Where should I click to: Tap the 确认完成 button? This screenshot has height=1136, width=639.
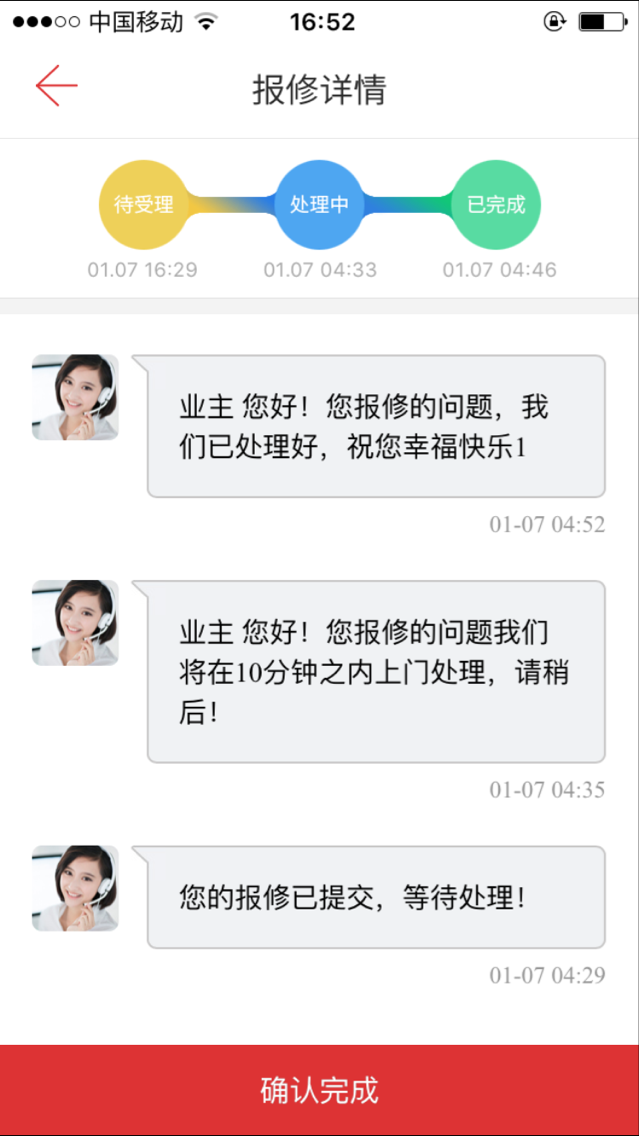point(319,1090)
